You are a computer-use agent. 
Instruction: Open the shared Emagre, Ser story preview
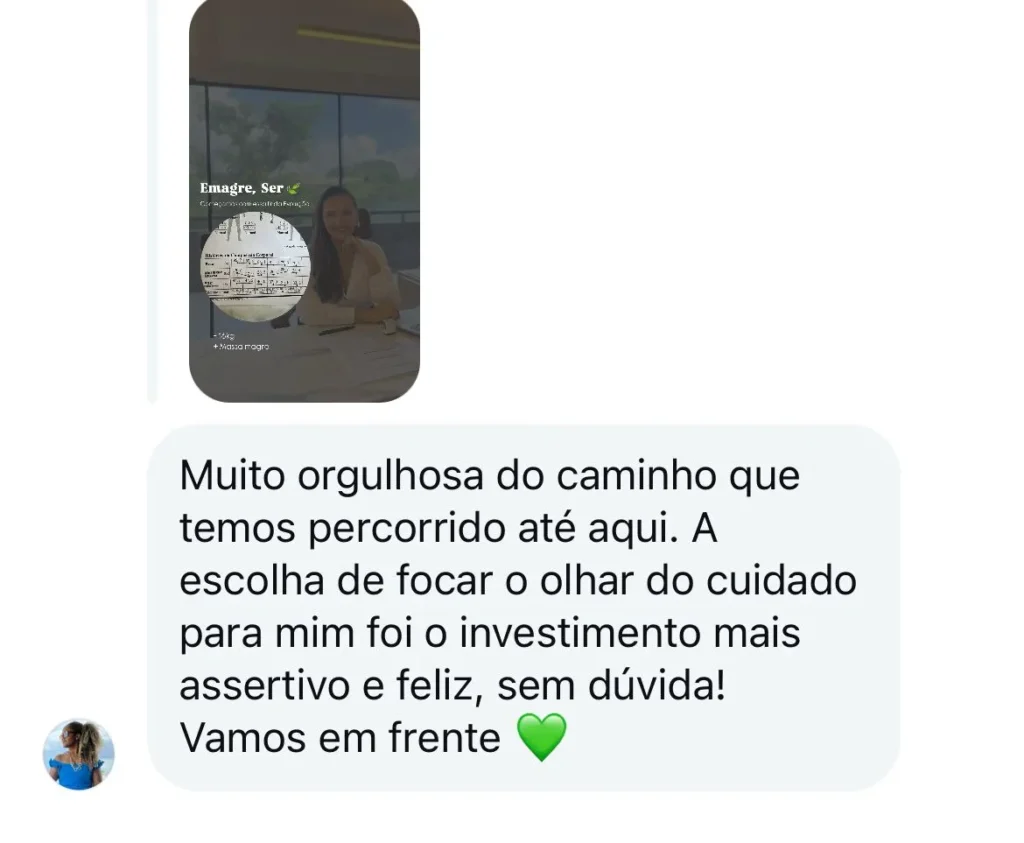[304, 200]
